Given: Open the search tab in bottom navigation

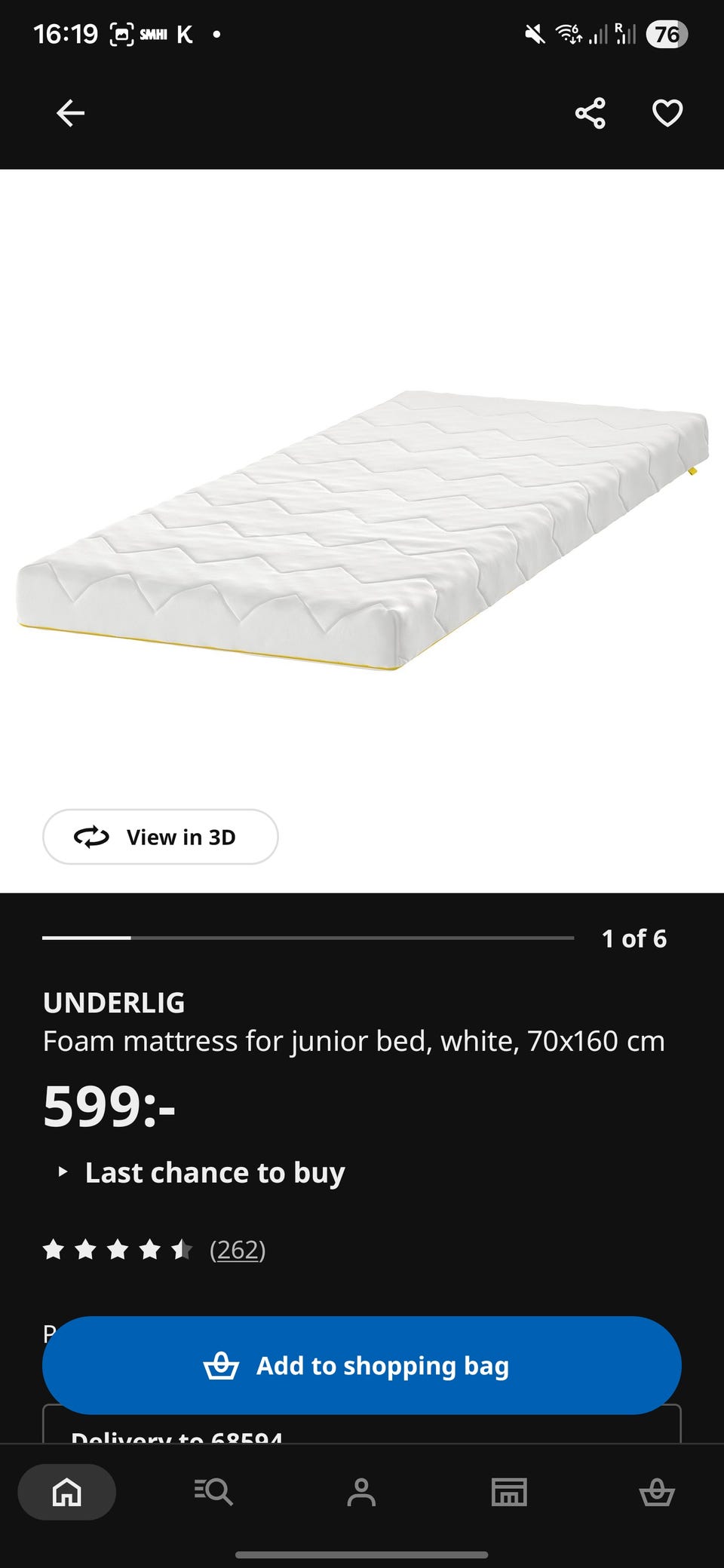Looking at the screenshot, I should 213,1492.
